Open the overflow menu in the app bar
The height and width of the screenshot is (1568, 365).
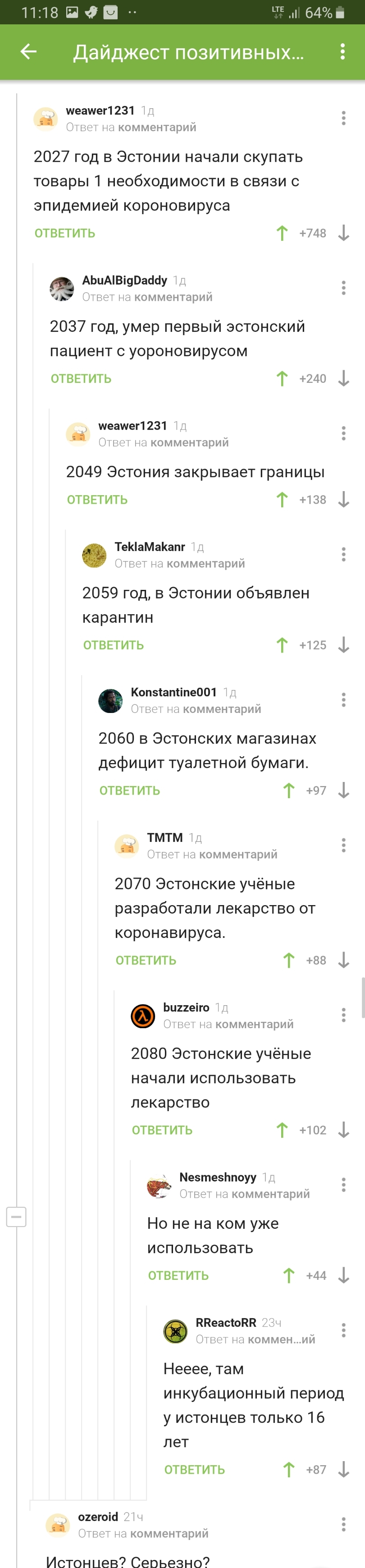click(342, 52)
